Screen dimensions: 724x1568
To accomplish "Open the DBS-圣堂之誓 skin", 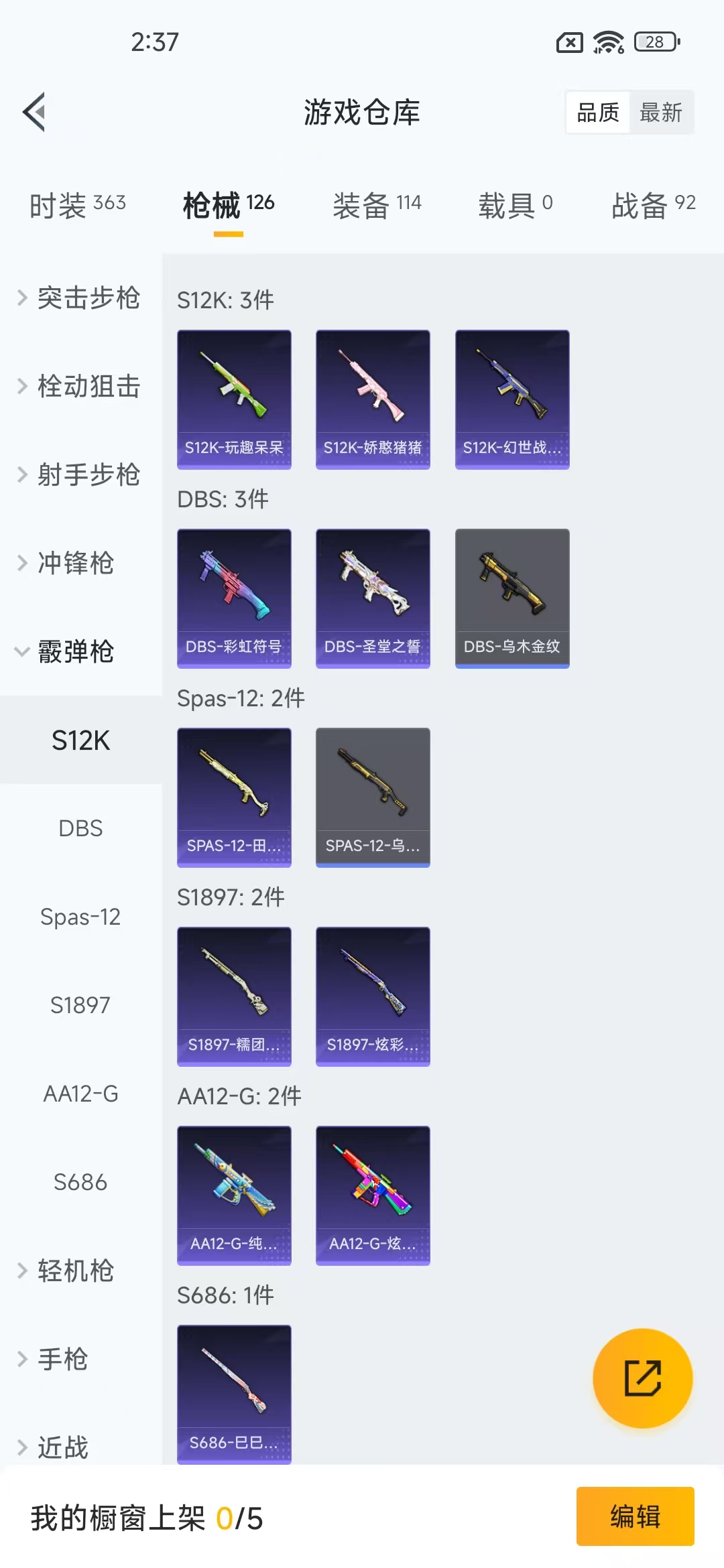I will point(373,598).
